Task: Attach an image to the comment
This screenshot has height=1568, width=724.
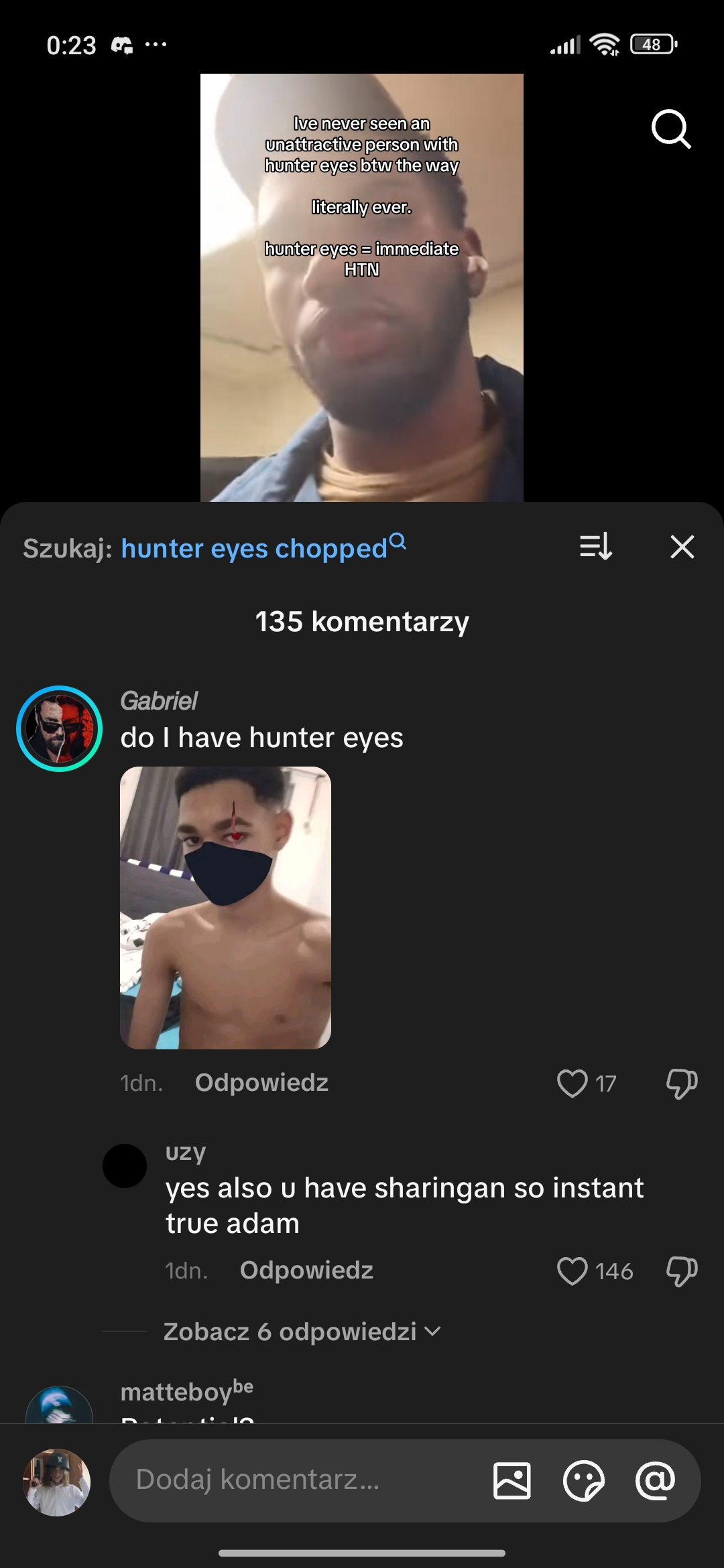Action: point(512,1480)
